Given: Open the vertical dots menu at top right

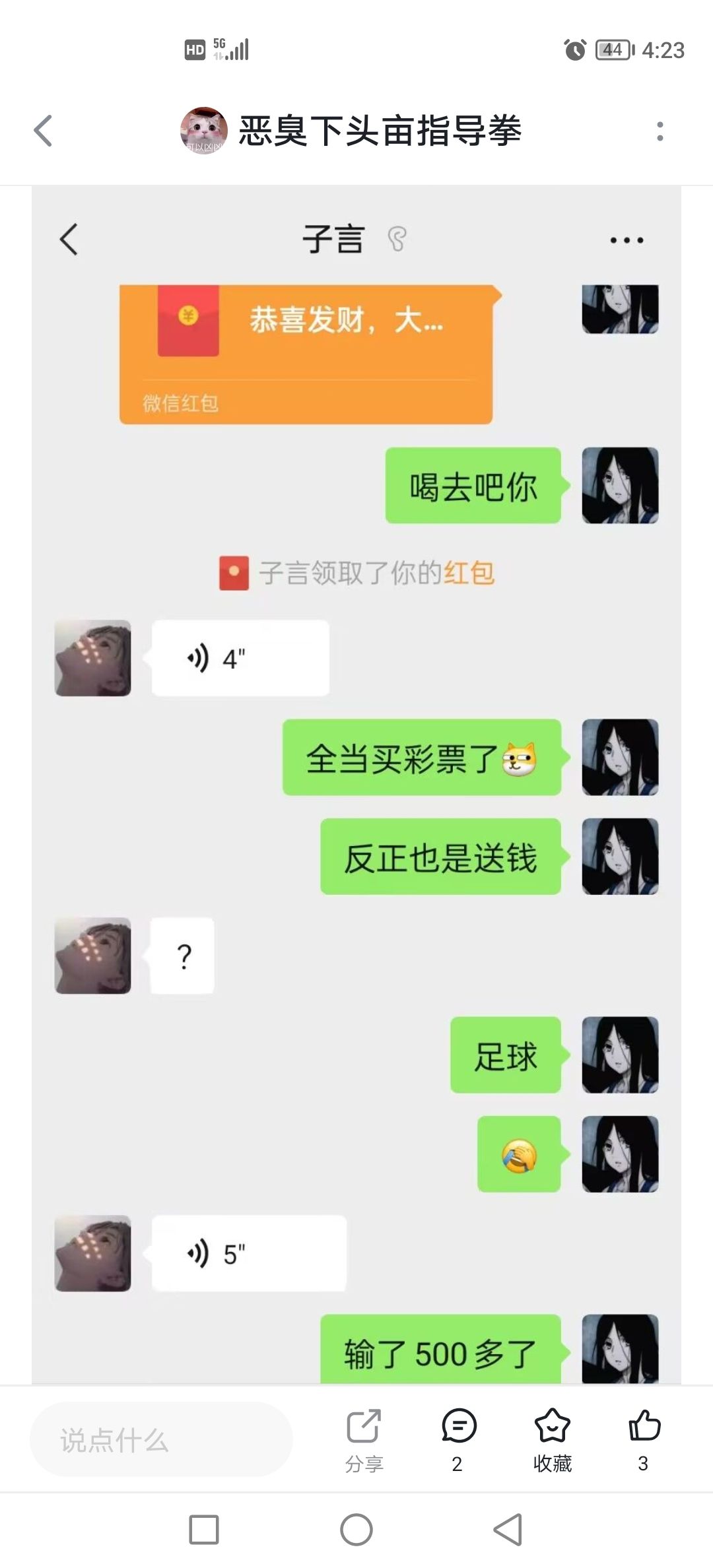Looking at the screenshot, I should [x=660, y=131].
